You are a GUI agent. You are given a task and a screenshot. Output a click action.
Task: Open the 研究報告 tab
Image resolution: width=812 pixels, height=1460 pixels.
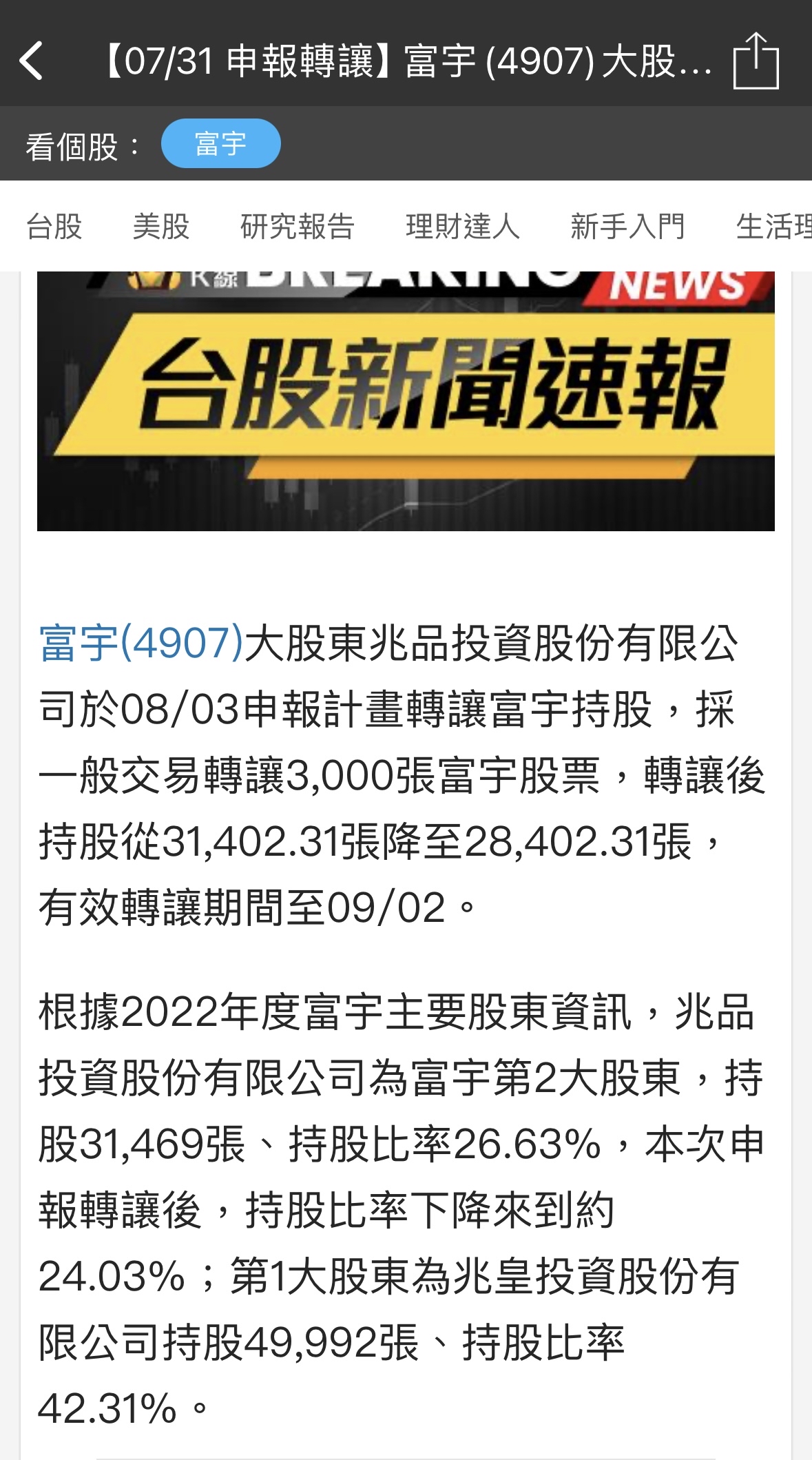click(297, 226)
